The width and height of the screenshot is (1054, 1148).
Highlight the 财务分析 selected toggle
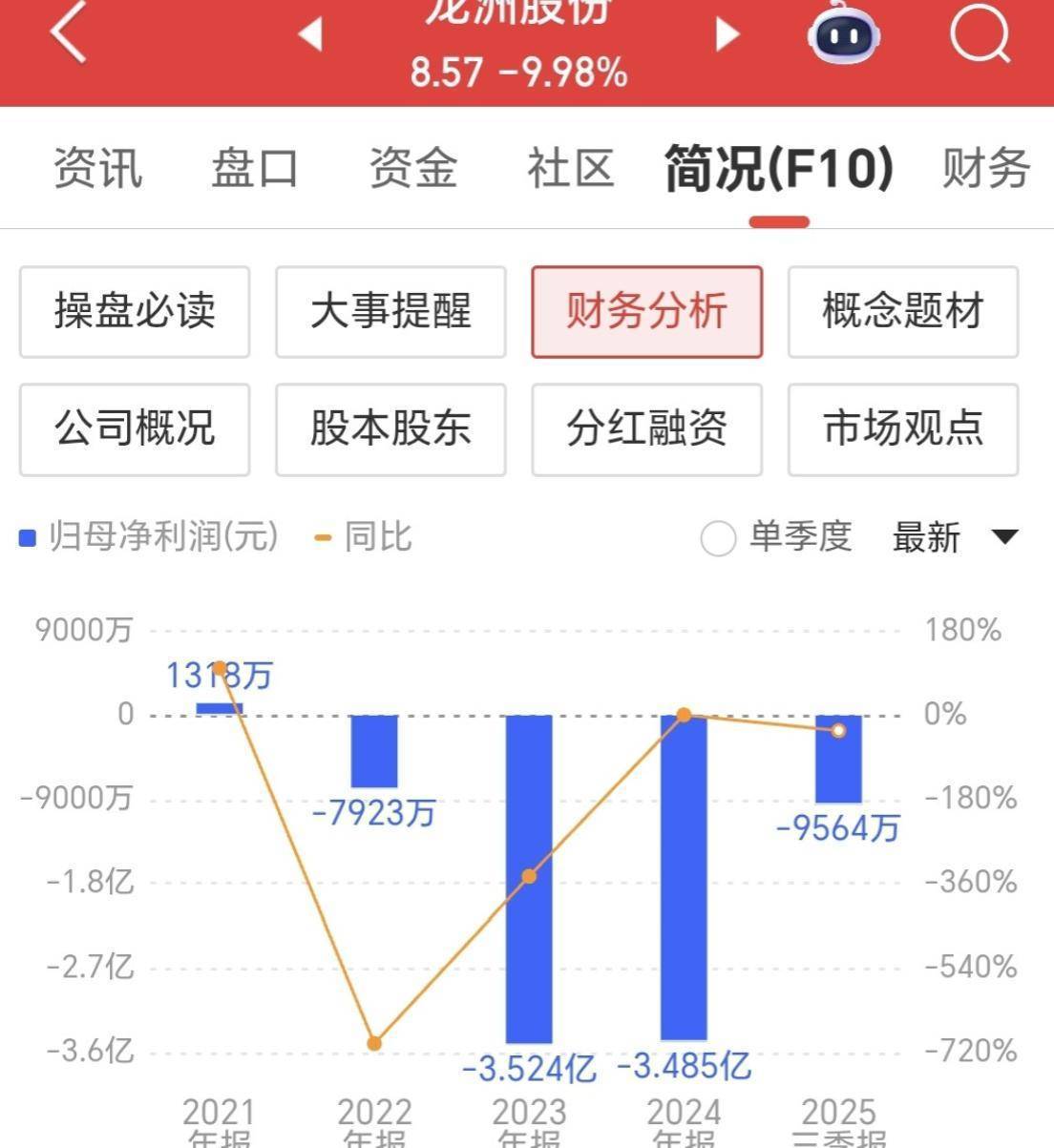click(646, 312)
